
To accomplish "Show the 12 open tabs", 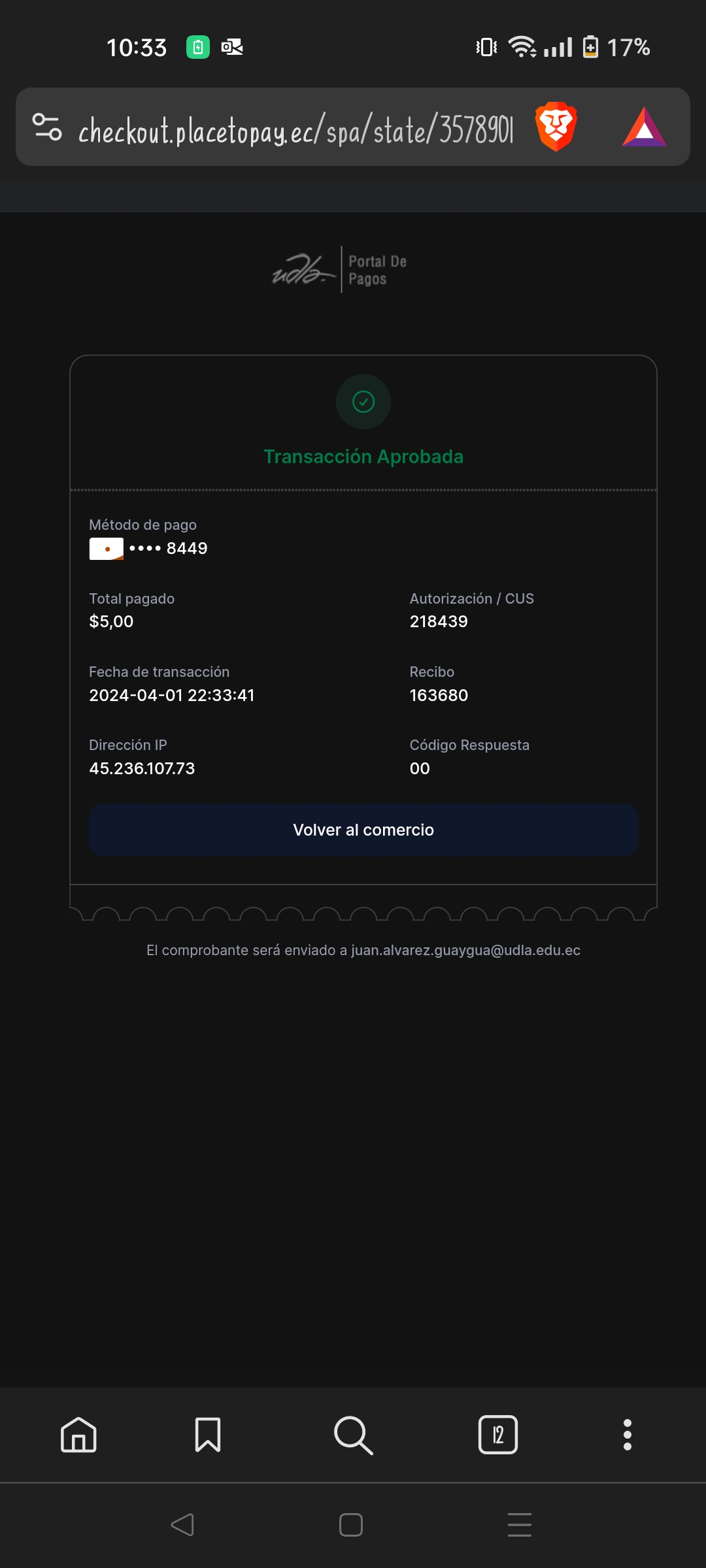I will coord(498,1435).
